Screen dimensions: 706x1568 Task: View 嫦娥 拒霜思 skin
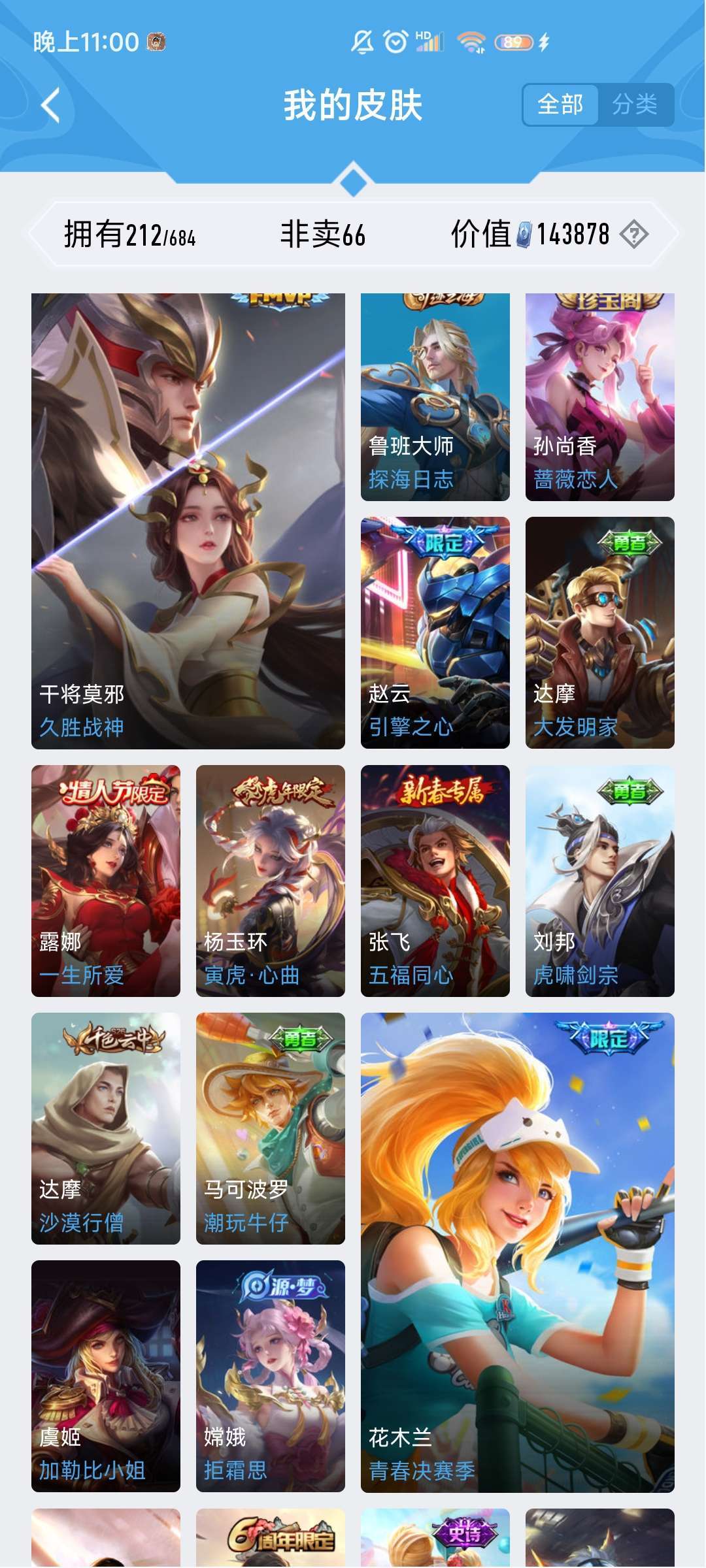271,1376
